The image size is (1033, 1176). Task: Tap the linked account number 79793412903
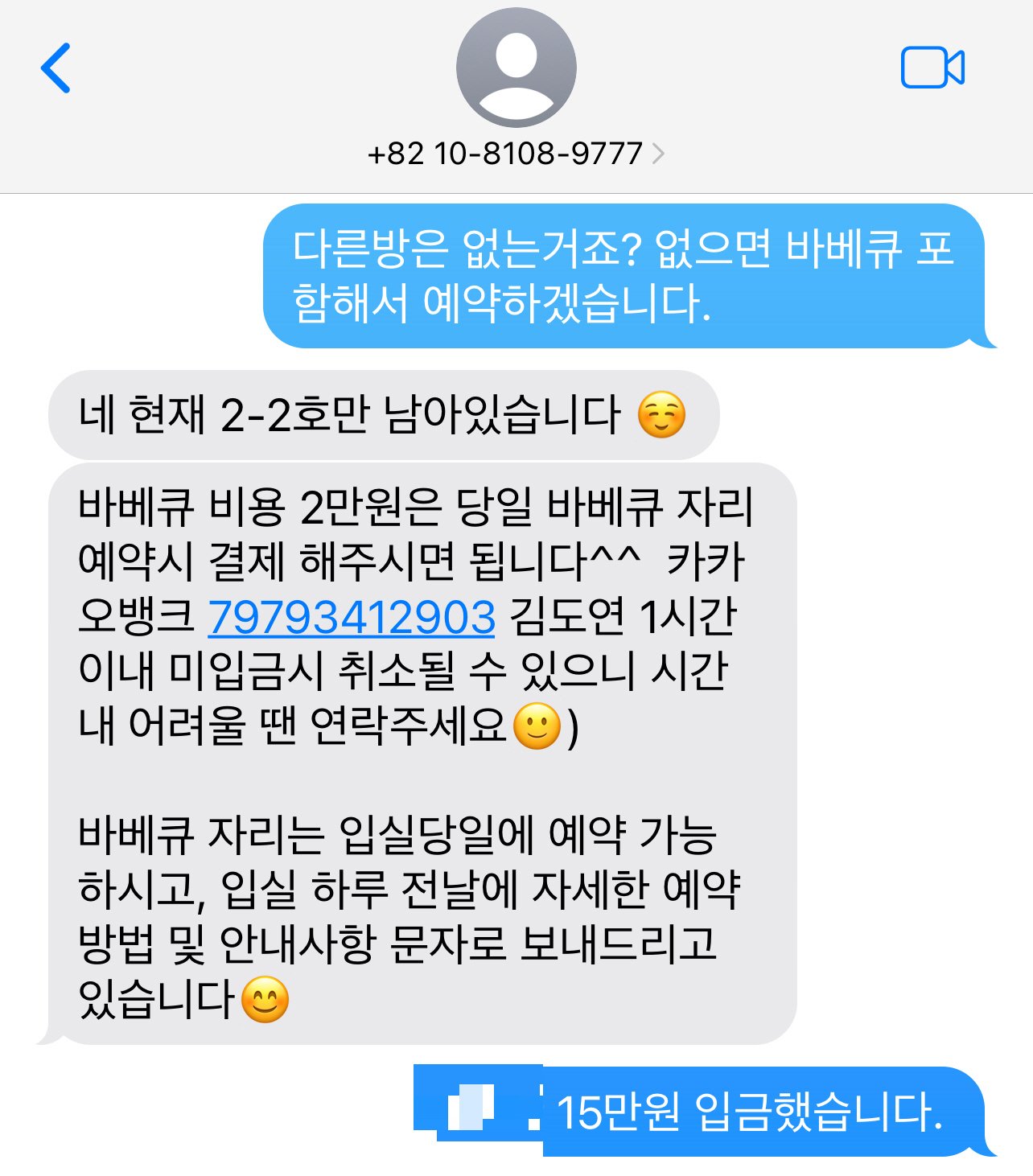(x=352, y=618)
